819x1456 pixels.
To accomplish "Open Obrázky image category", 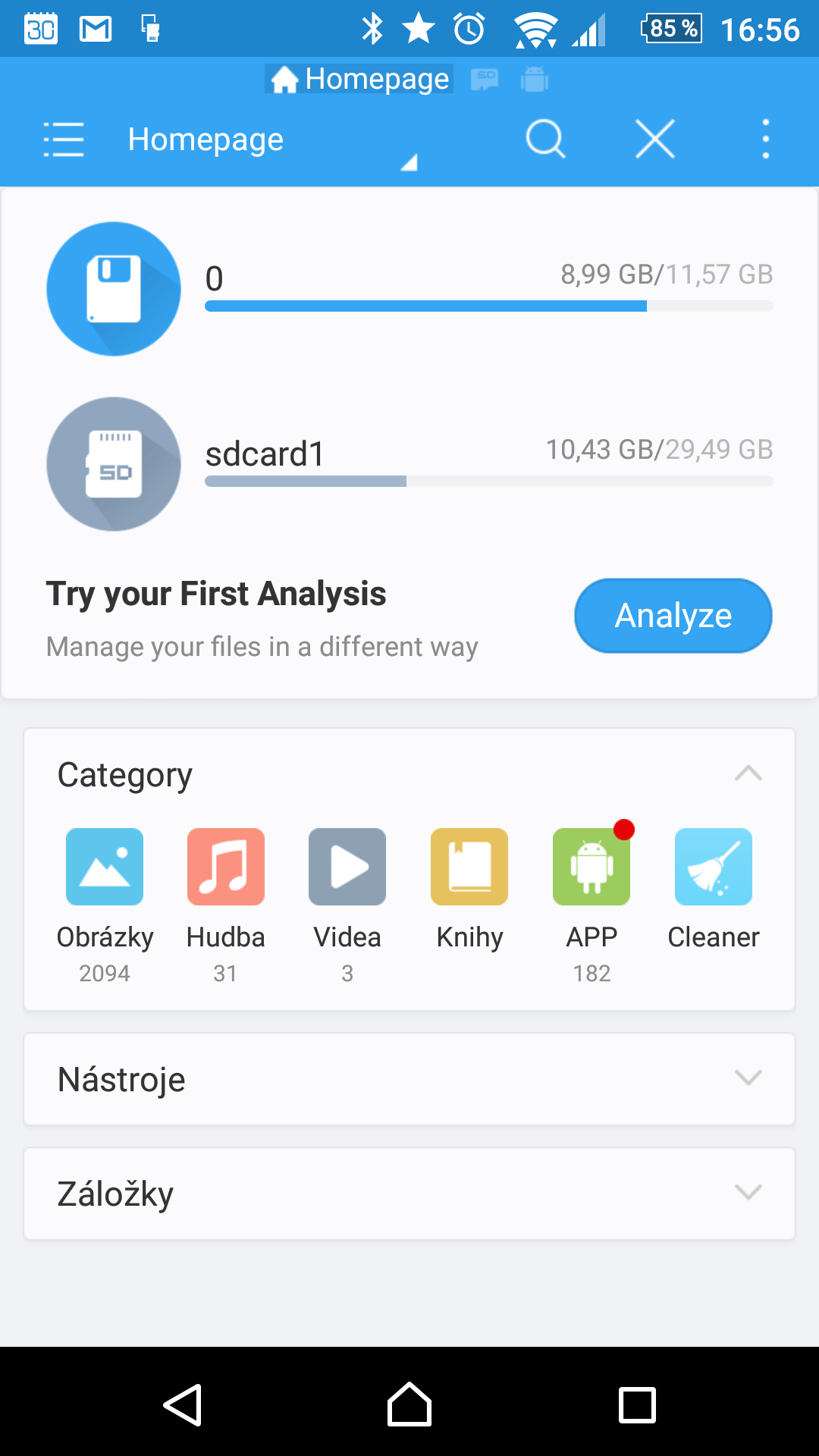I will [105, 905].
